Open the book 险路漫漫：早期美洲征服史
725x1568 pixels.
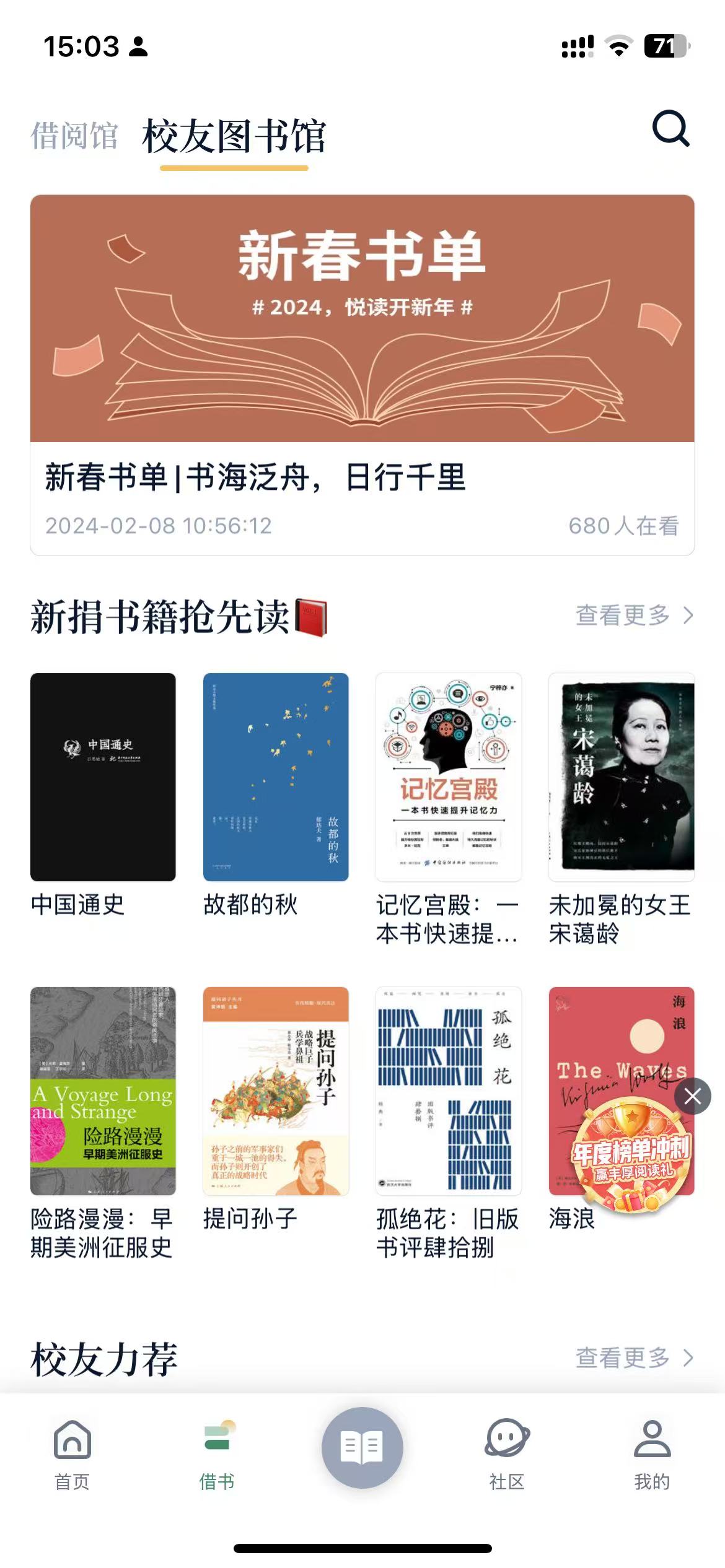(103, 1091)
